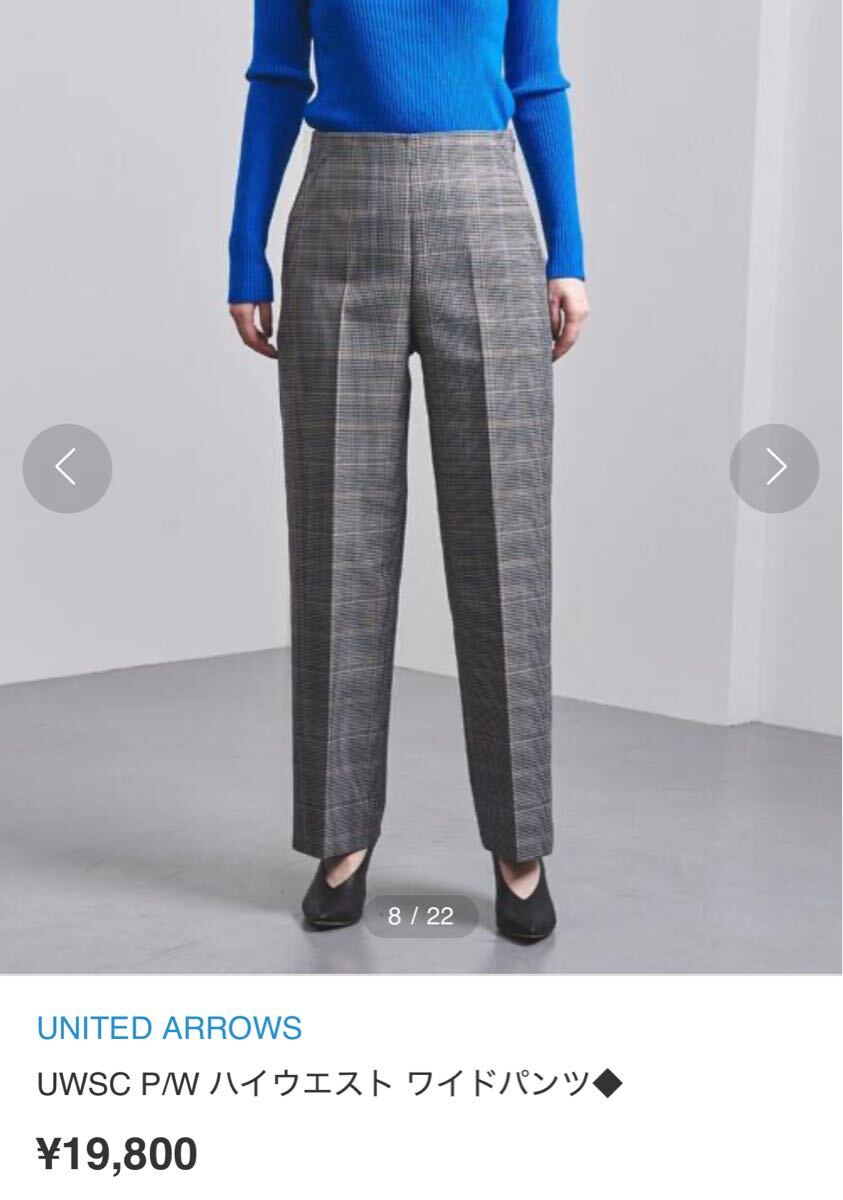Go to the previous product image

point(67,468)
